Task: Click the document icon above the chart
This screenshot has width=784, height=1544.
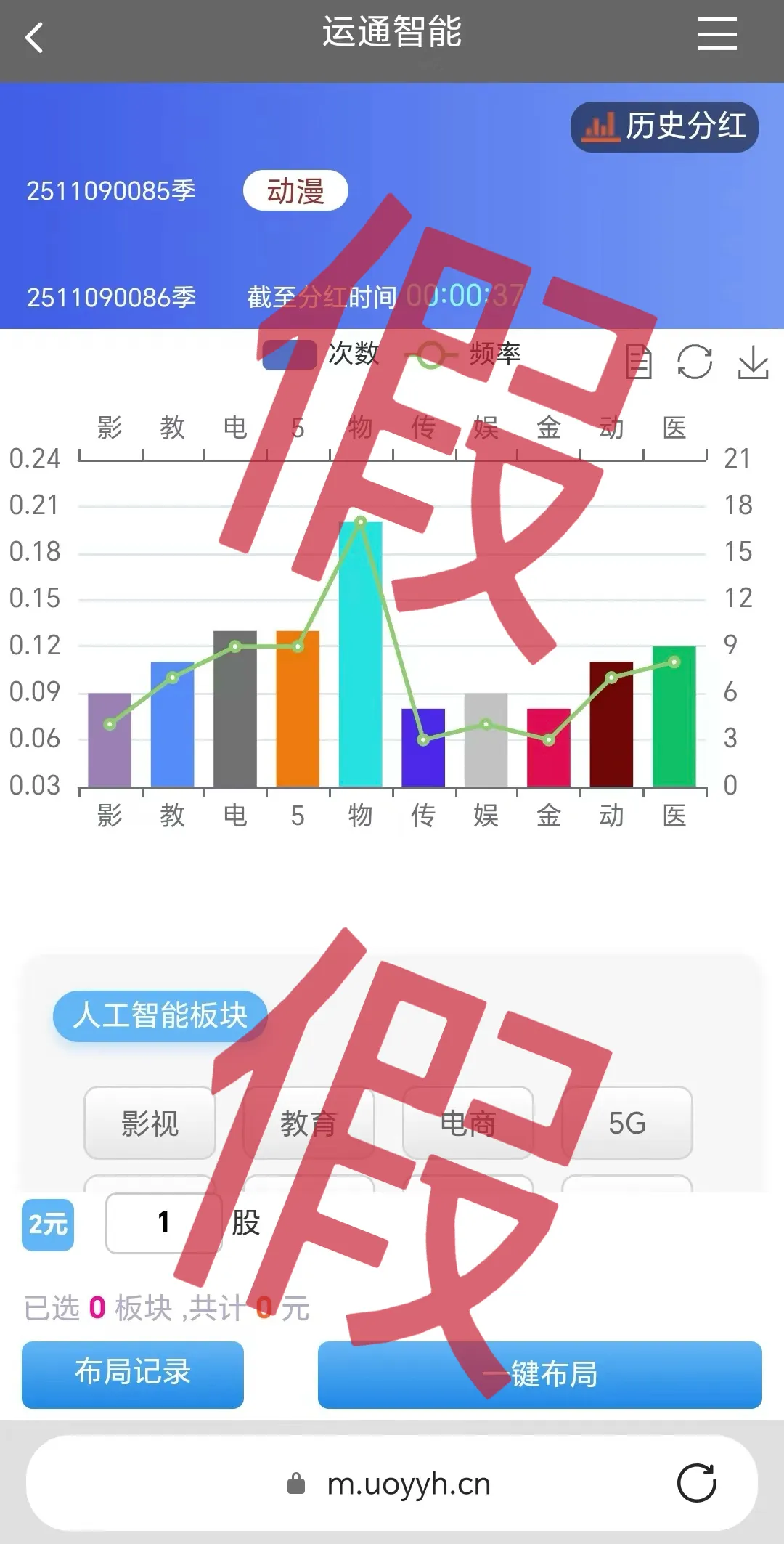Action: pyautogui.click(x=638, y=363)
